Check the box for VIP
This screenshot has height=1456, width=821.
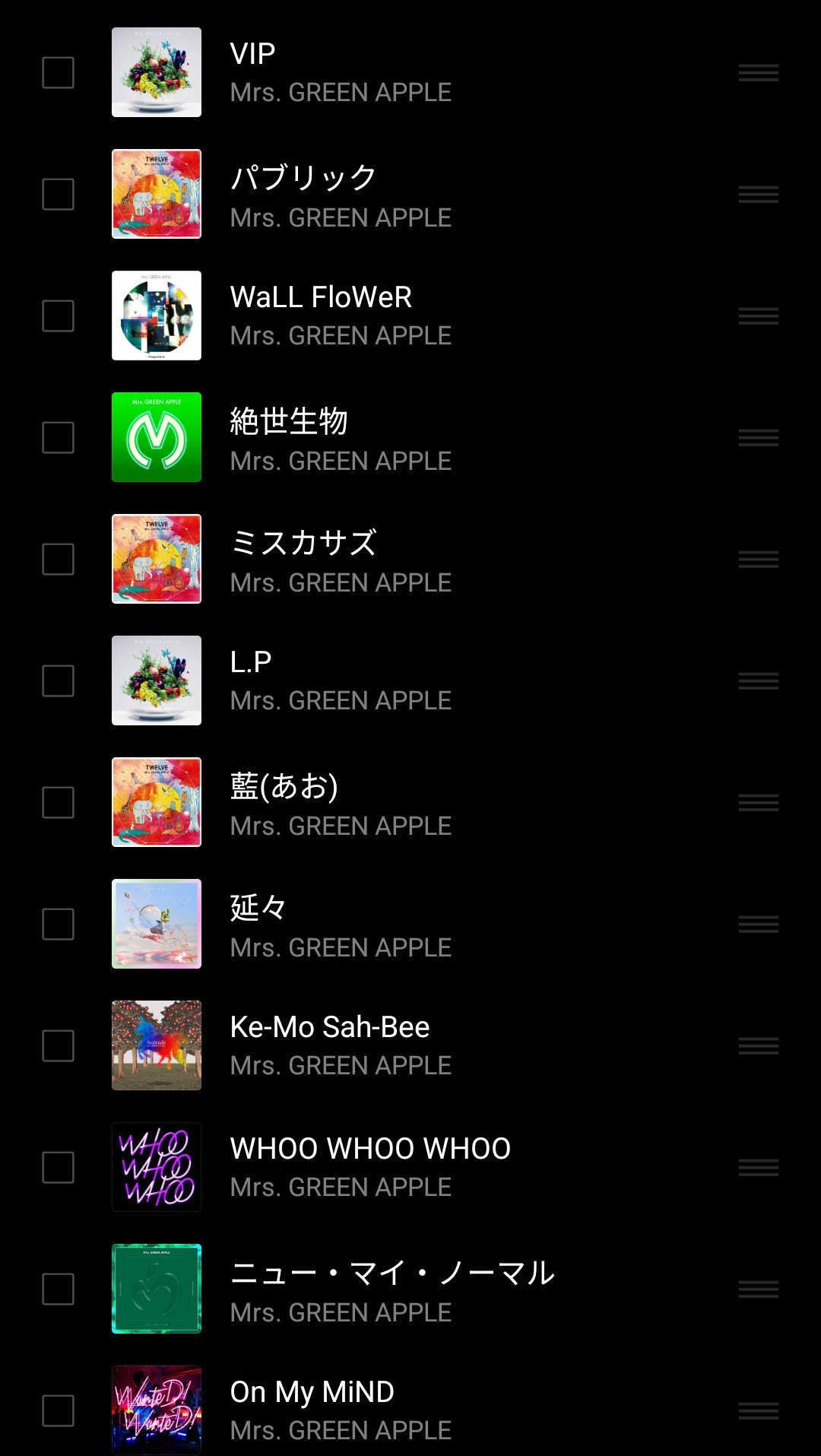58,73
